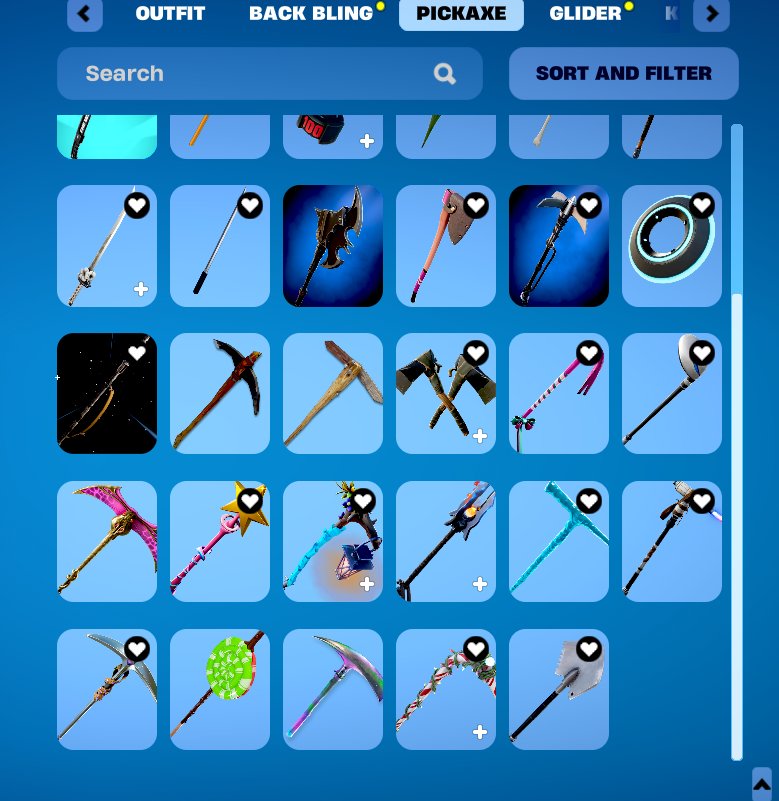Select the silver shovel pickaxe
Viewport: 779px width, 801px height.
(x=558, y=689)
